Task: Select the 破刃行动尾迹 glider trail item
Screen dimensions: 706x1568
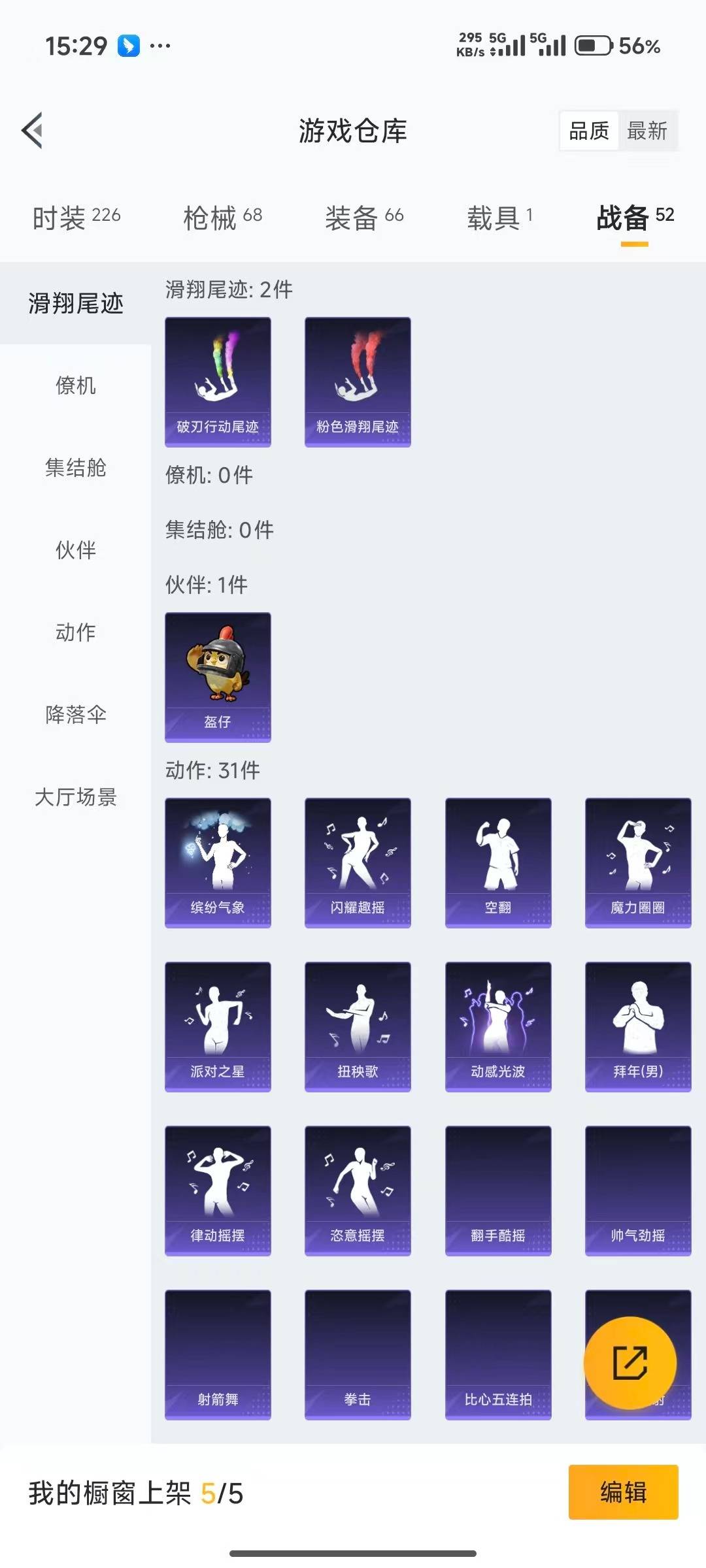Action: tap(217, 382)
